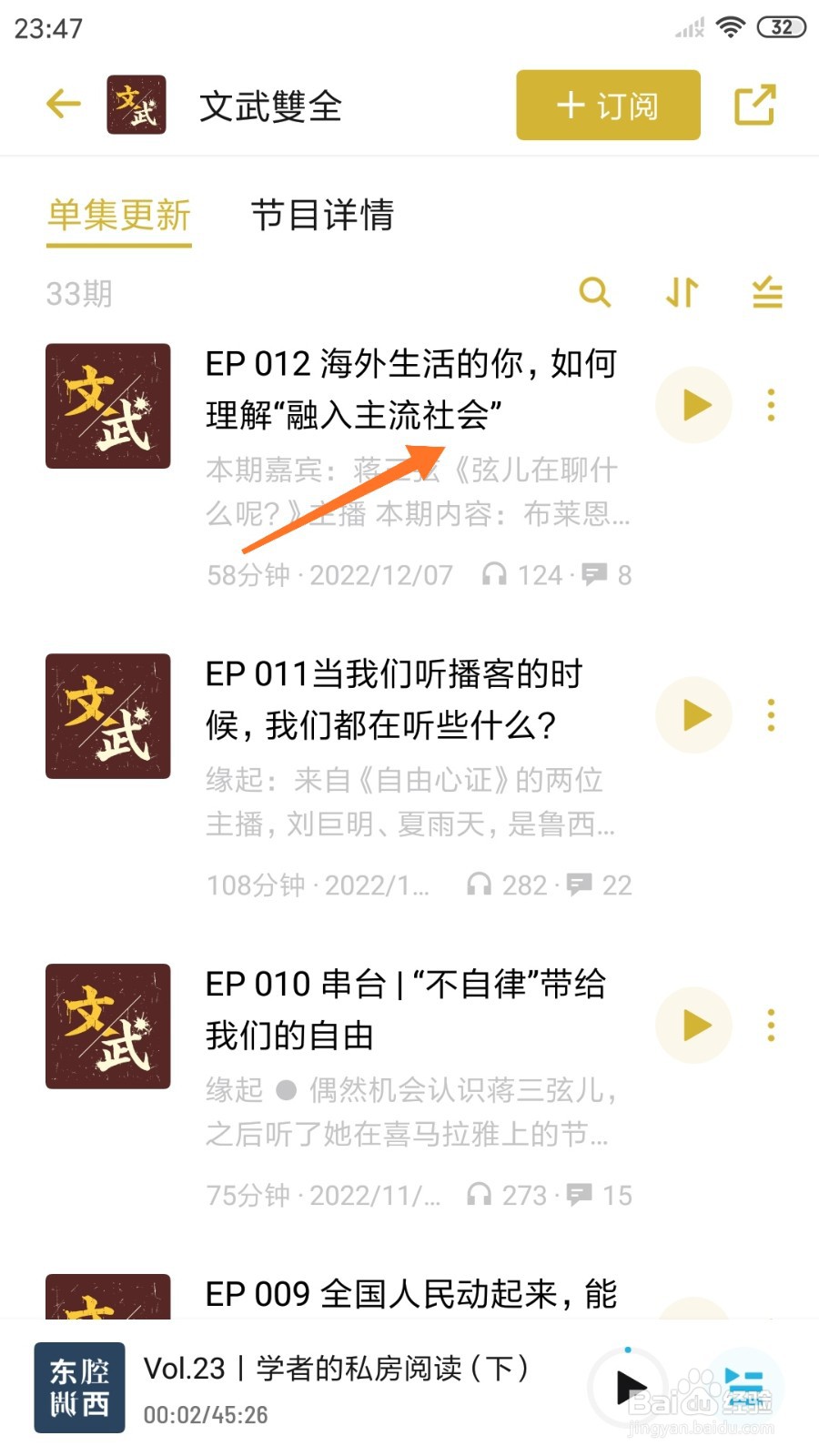819x1456 pixels.
Task: Select the 单集更新 tab
Action: [119, 216]
